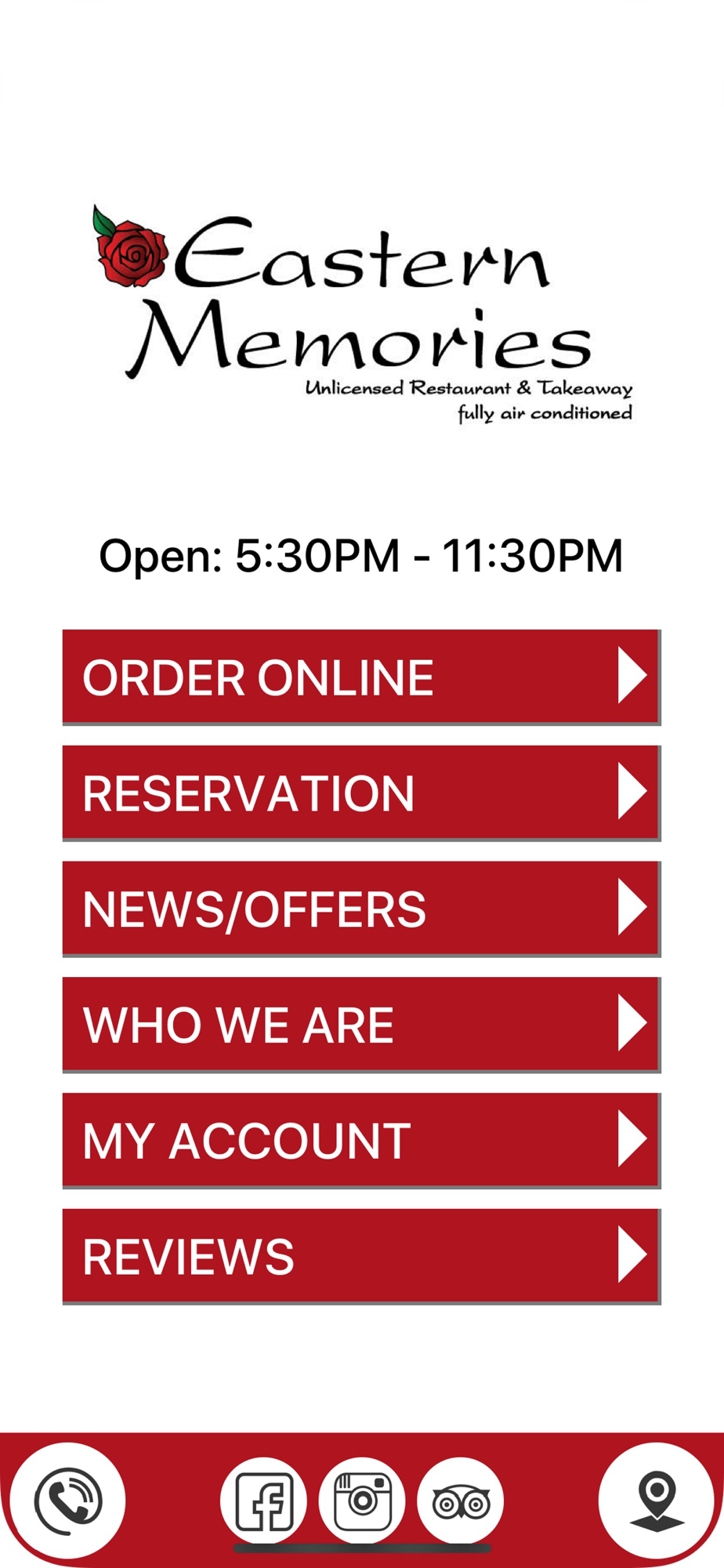Open My Account
Viewport: 724px width, 1568px height.
tap(361, 1141)
